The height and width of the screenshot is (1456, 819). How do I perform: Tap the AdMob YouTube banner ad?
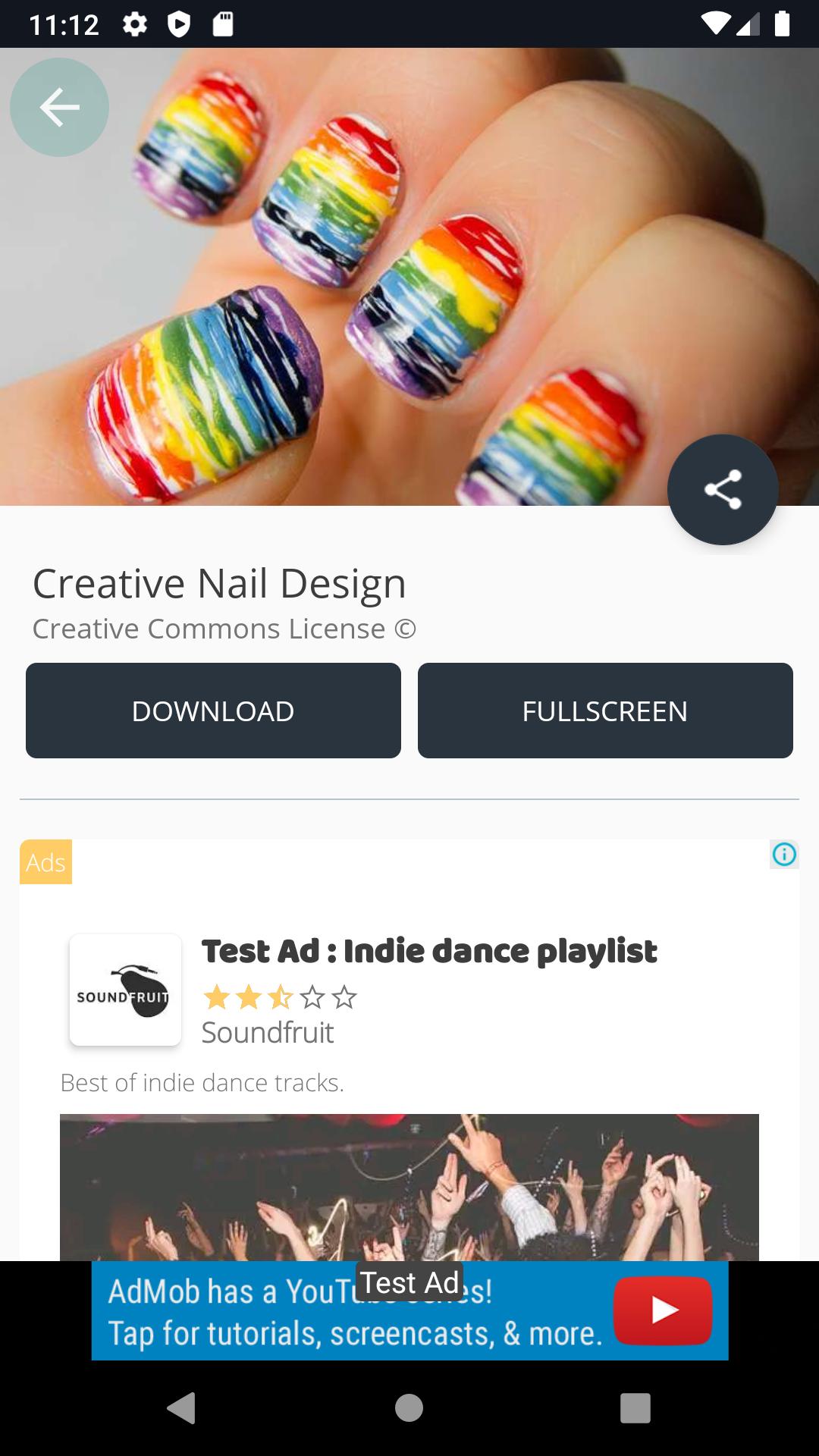pos(409,1312)
